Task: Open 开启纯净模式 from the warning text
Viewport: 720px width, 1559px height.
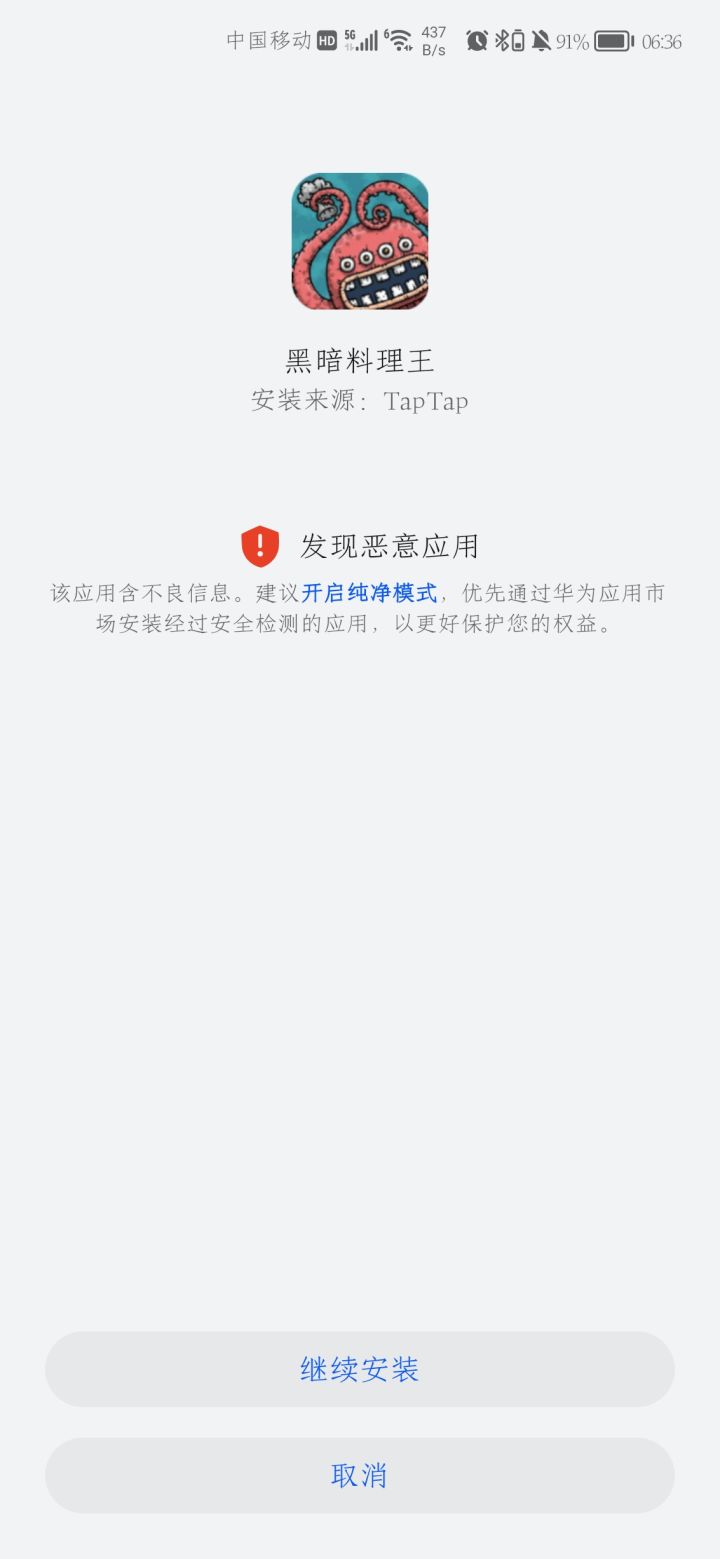Action: pyautogui.click(x=371, y=592)
